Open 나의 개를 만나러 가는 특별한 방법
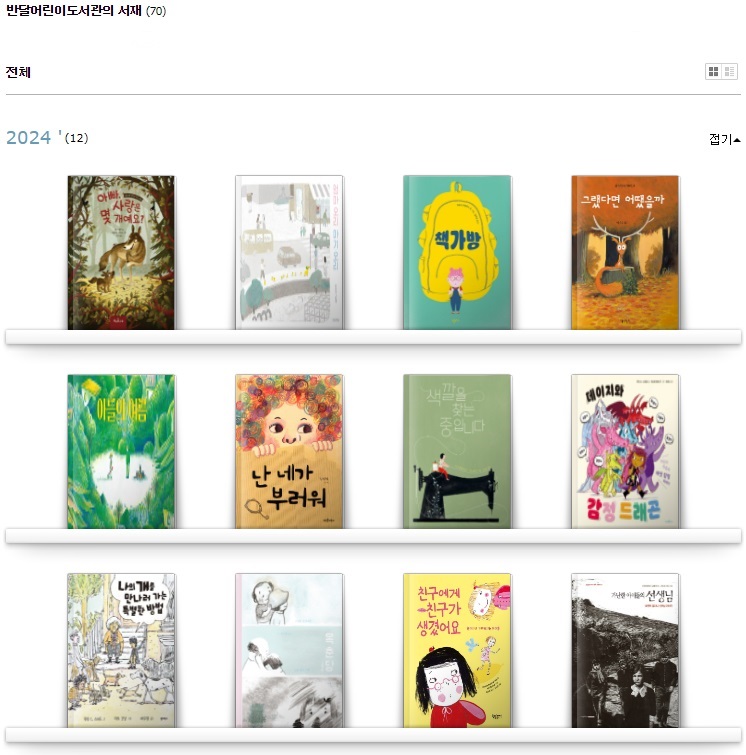The width and height of the screenshot is (746, 755). click(121, 650)
